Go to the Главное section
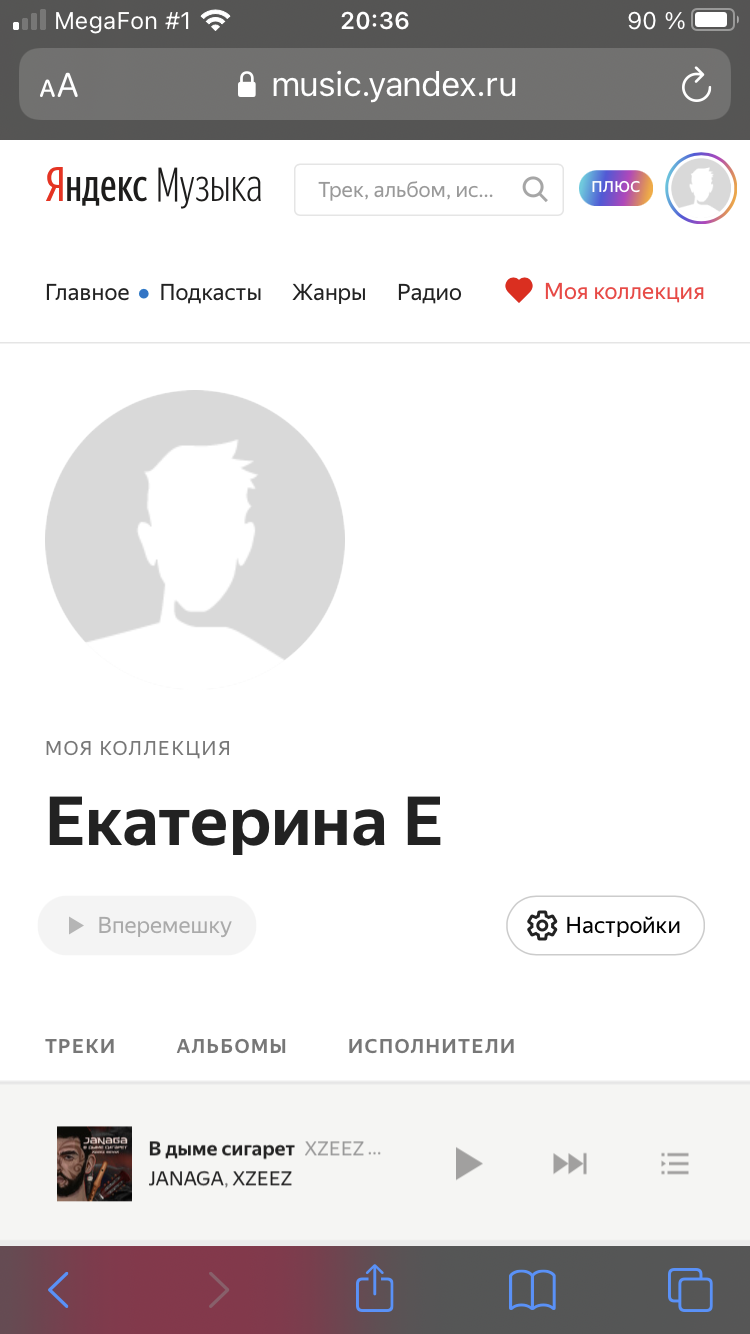Image resolution: width=750 pixels, height=1334 pixels. point(87,293)
